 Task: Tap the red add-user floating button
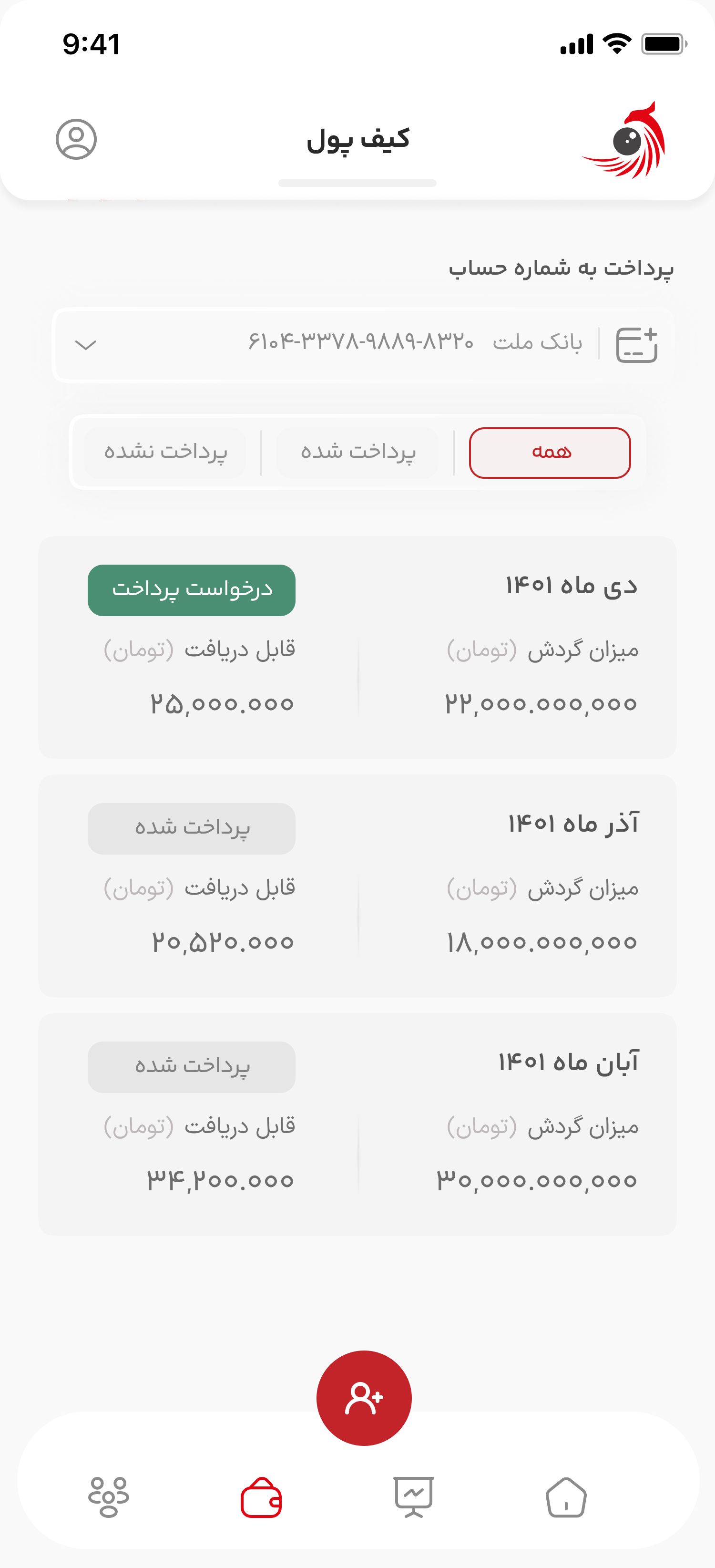(364, 1398)
